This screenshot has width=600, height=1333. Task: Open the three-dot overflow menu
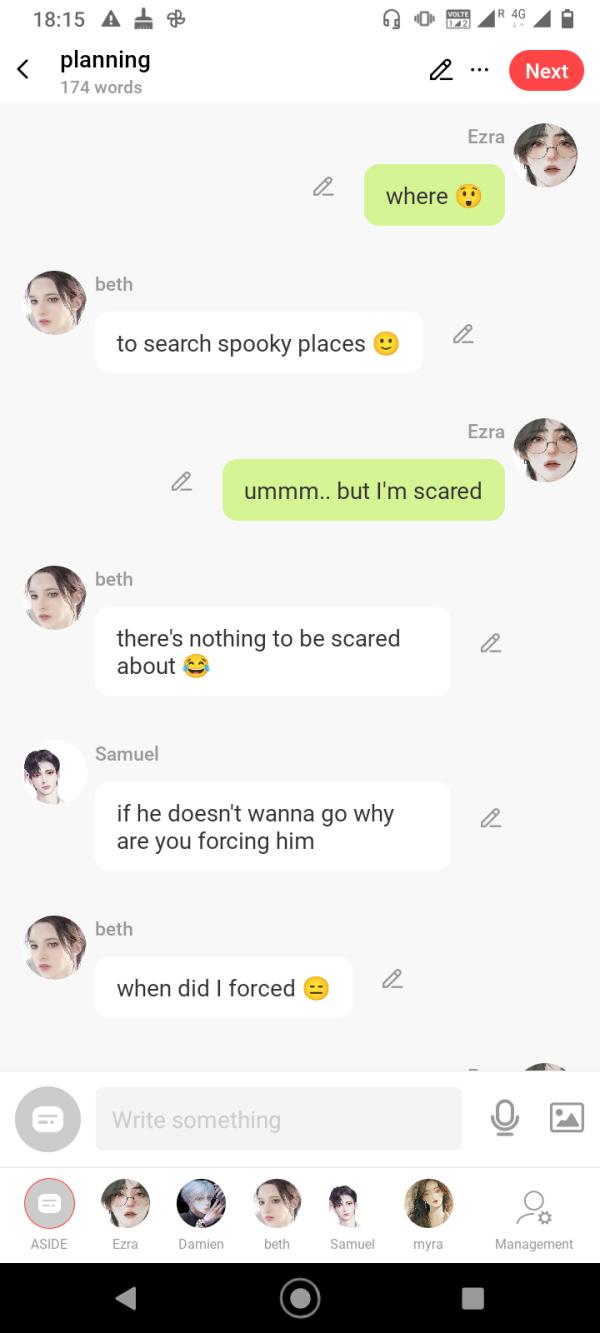point(480,70)
